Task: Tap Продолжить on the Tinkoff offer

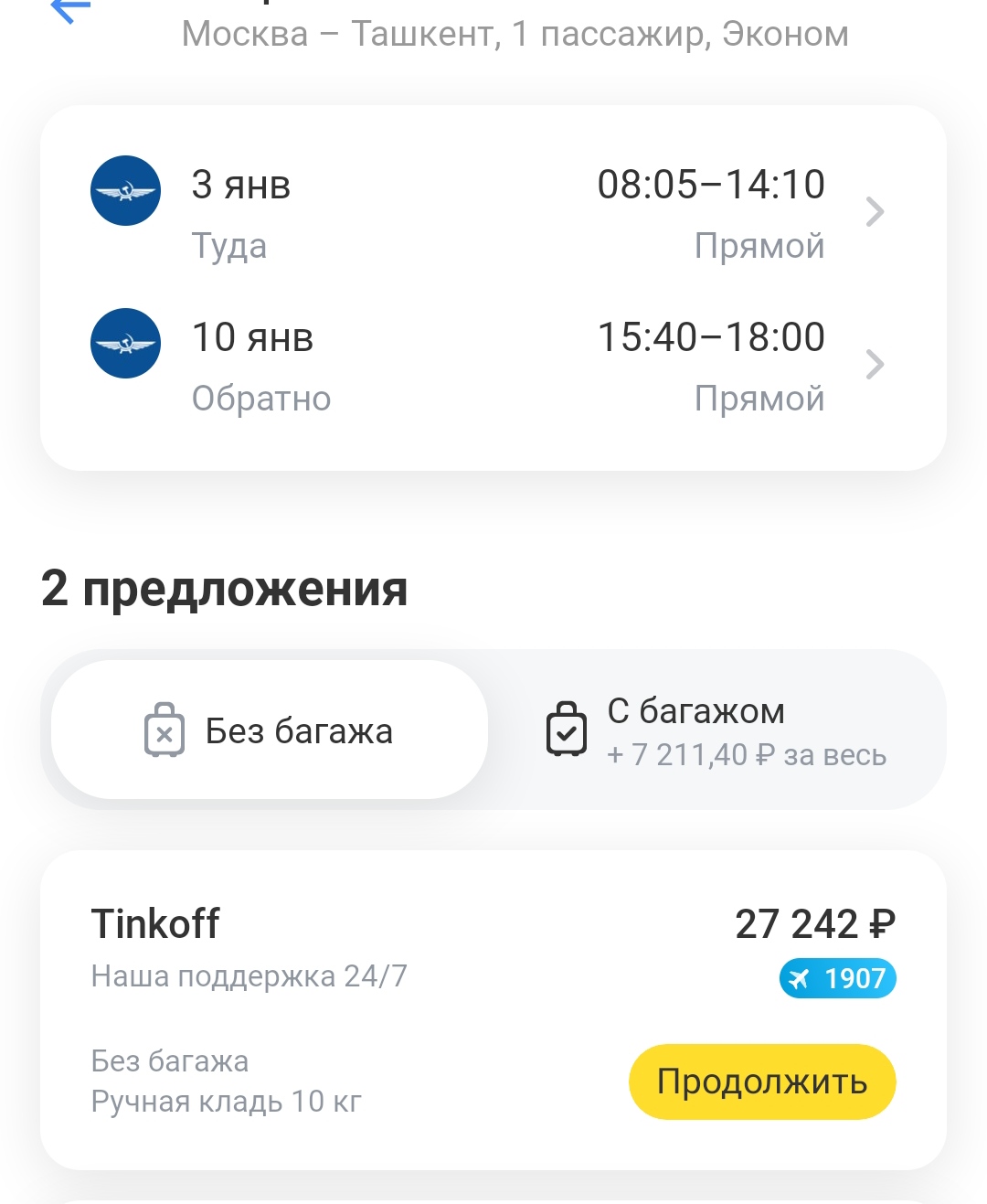Action: pos(762,1082)
